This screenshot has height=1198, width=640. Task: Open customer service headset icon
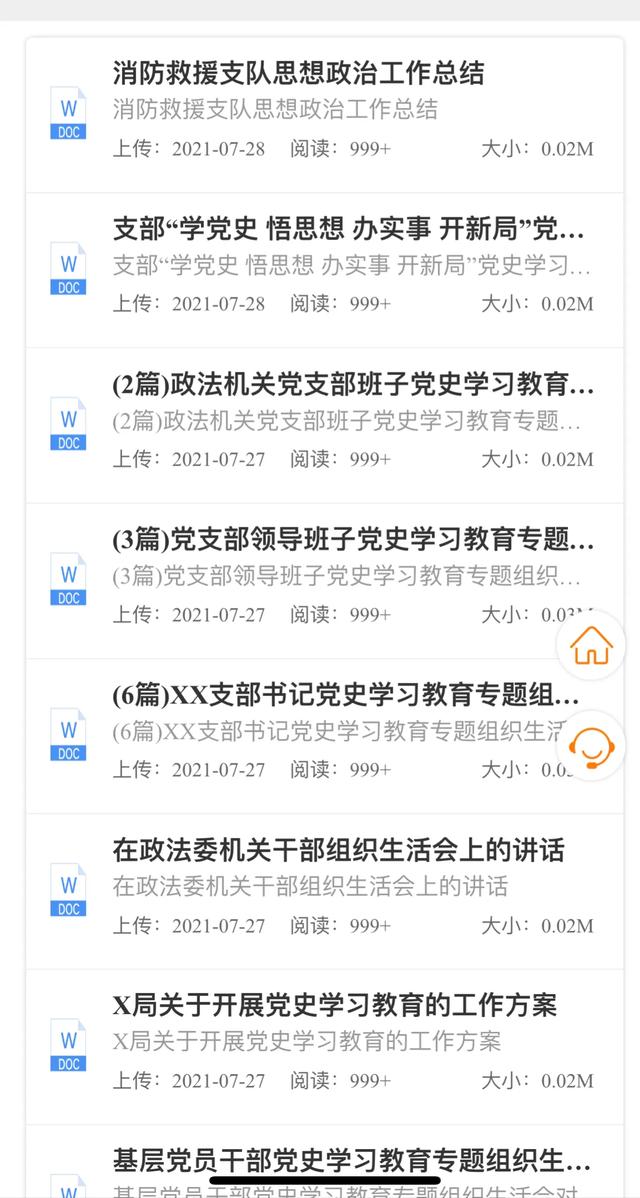592,746
